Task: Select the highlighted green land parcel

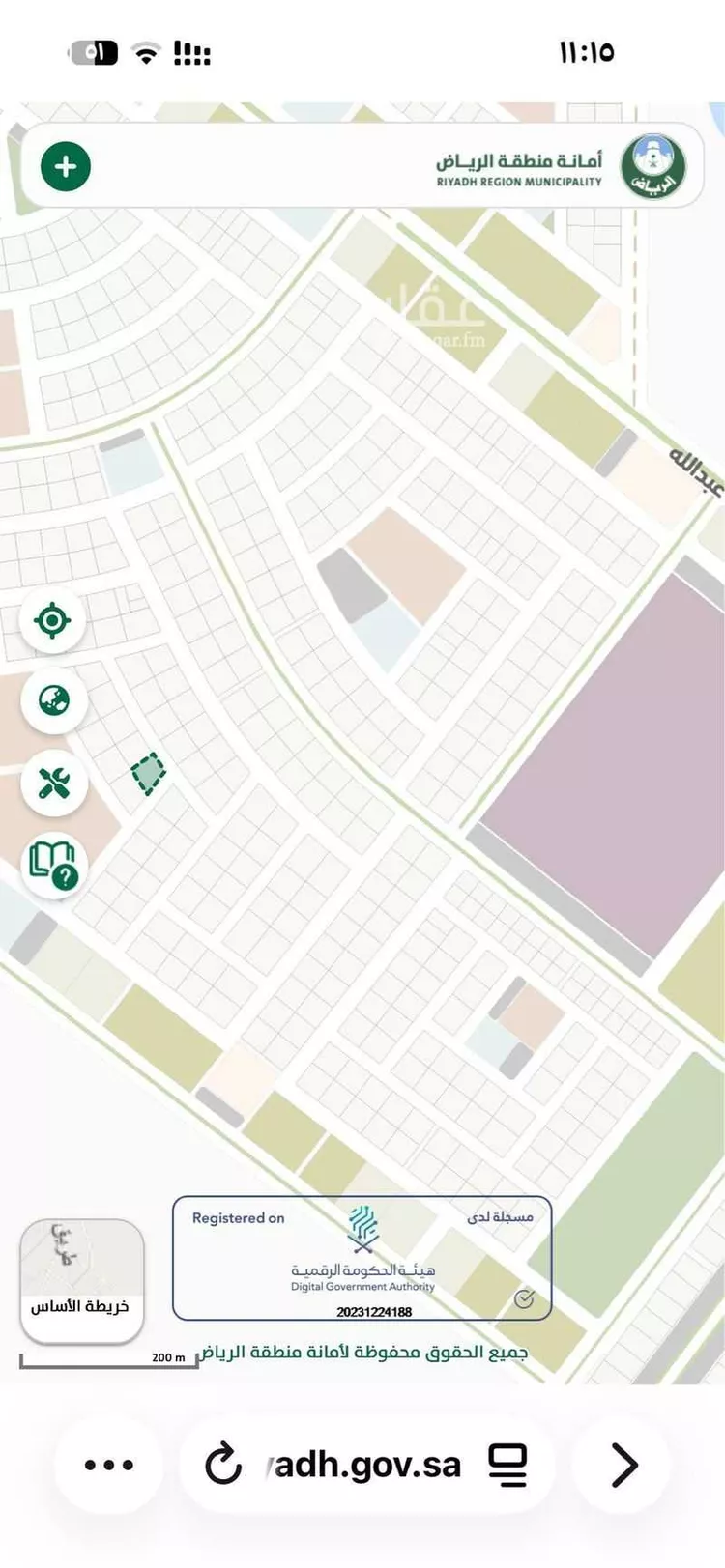Action: [148, 774]
